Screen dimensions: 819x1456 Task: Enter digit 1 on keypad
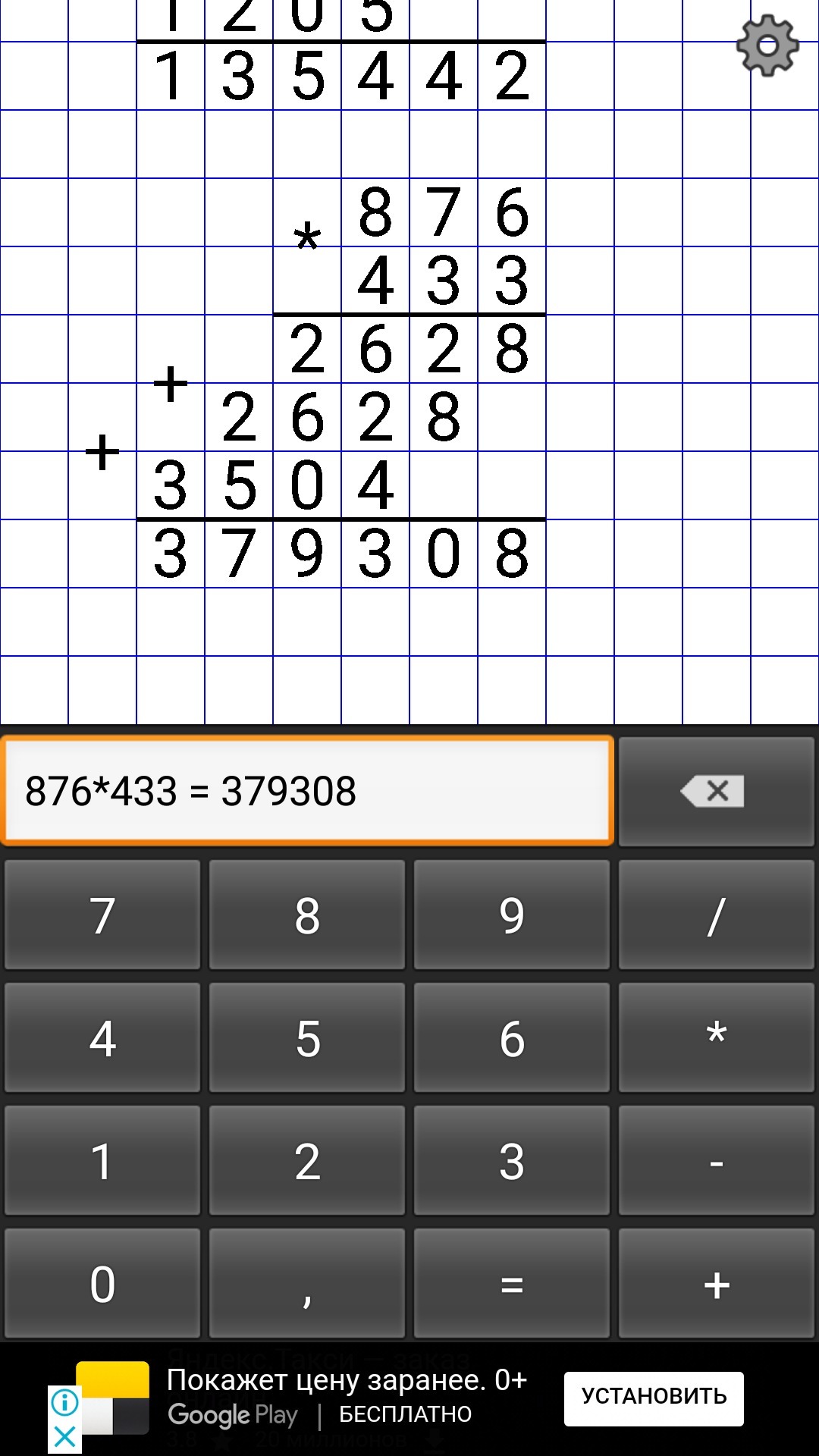point(102,1161)
